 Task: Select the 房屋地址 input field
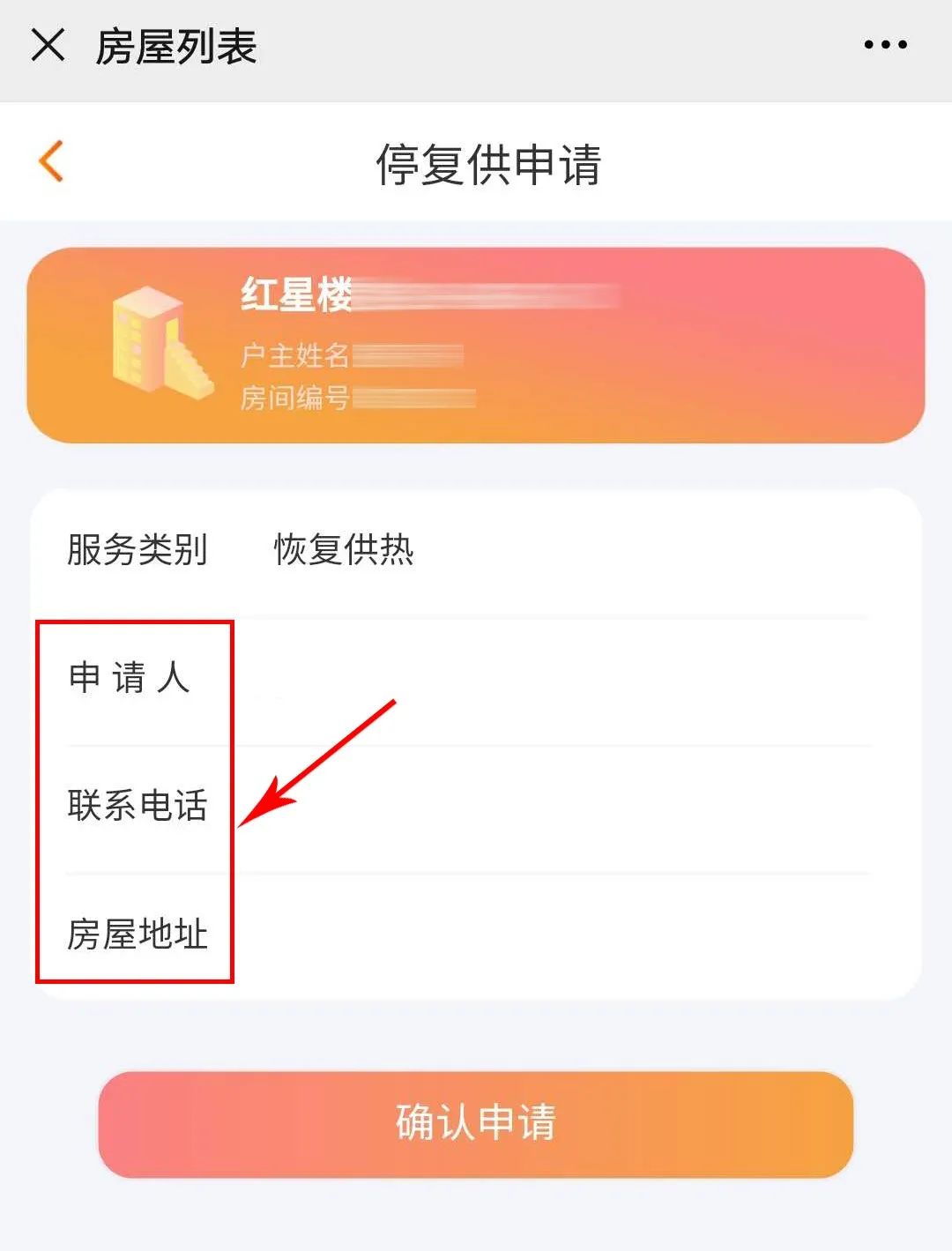tap(547, 935)
